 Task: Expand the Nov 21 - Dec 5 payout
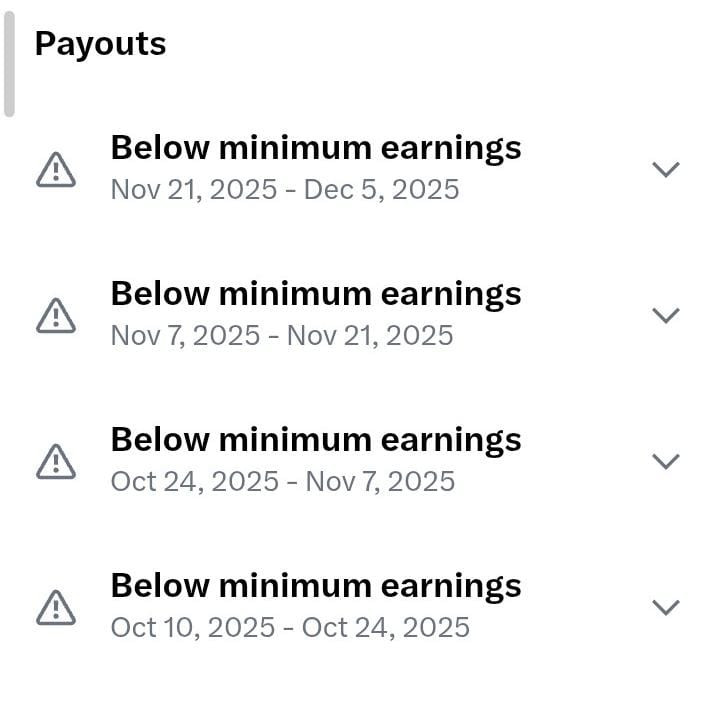click(665, 169)
